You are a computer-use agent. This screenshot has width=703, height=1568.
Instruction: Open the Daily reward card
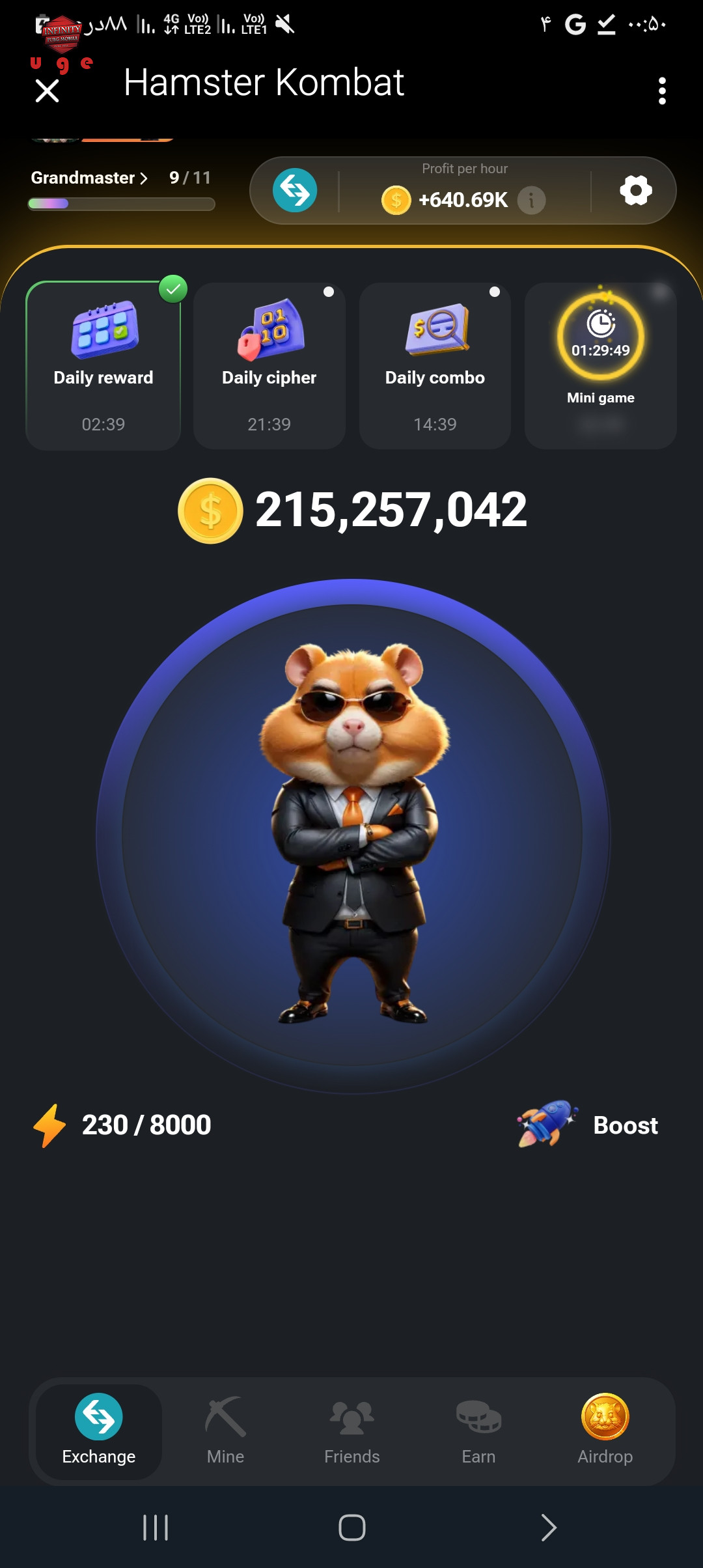[103, 365]
